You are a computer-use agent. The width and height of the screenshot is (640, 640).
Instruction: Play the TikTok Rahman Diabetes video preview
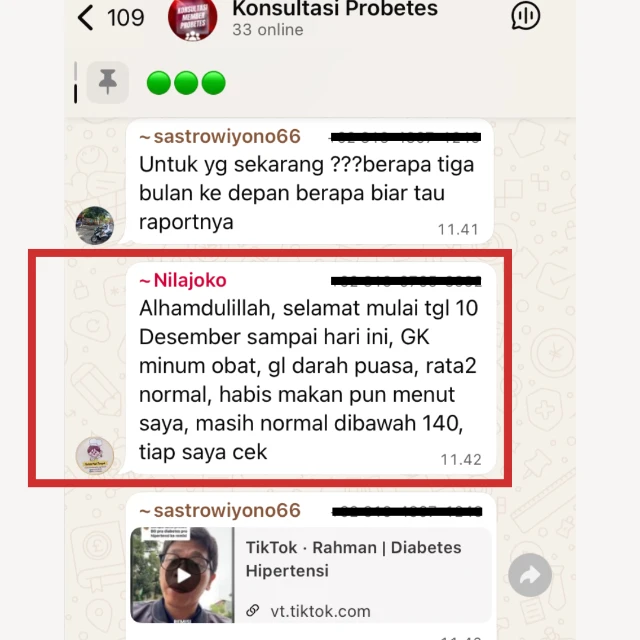[183, 575]
